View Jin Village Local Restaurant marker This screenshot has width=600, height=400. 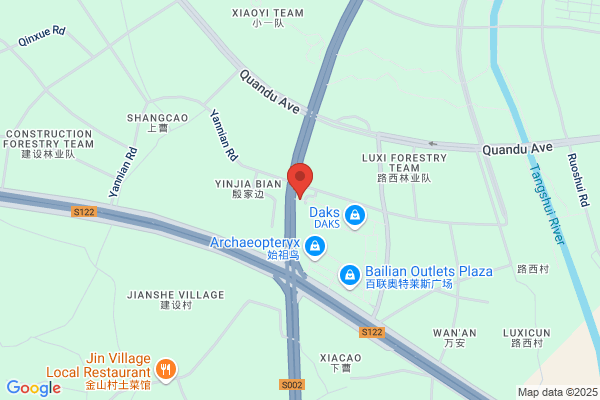[167, 368]
